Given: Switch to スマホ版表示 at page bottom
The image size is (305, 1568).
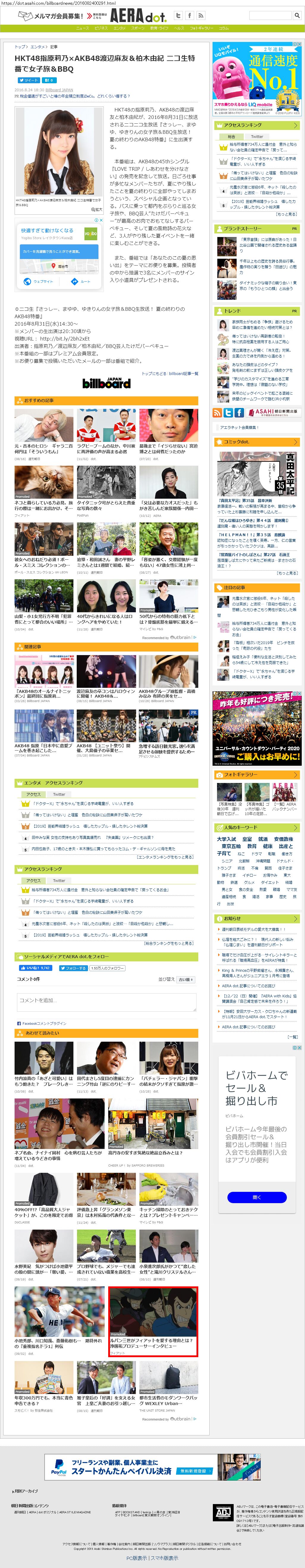Looking at the screenshot, I should click(x=164, y=1558).
